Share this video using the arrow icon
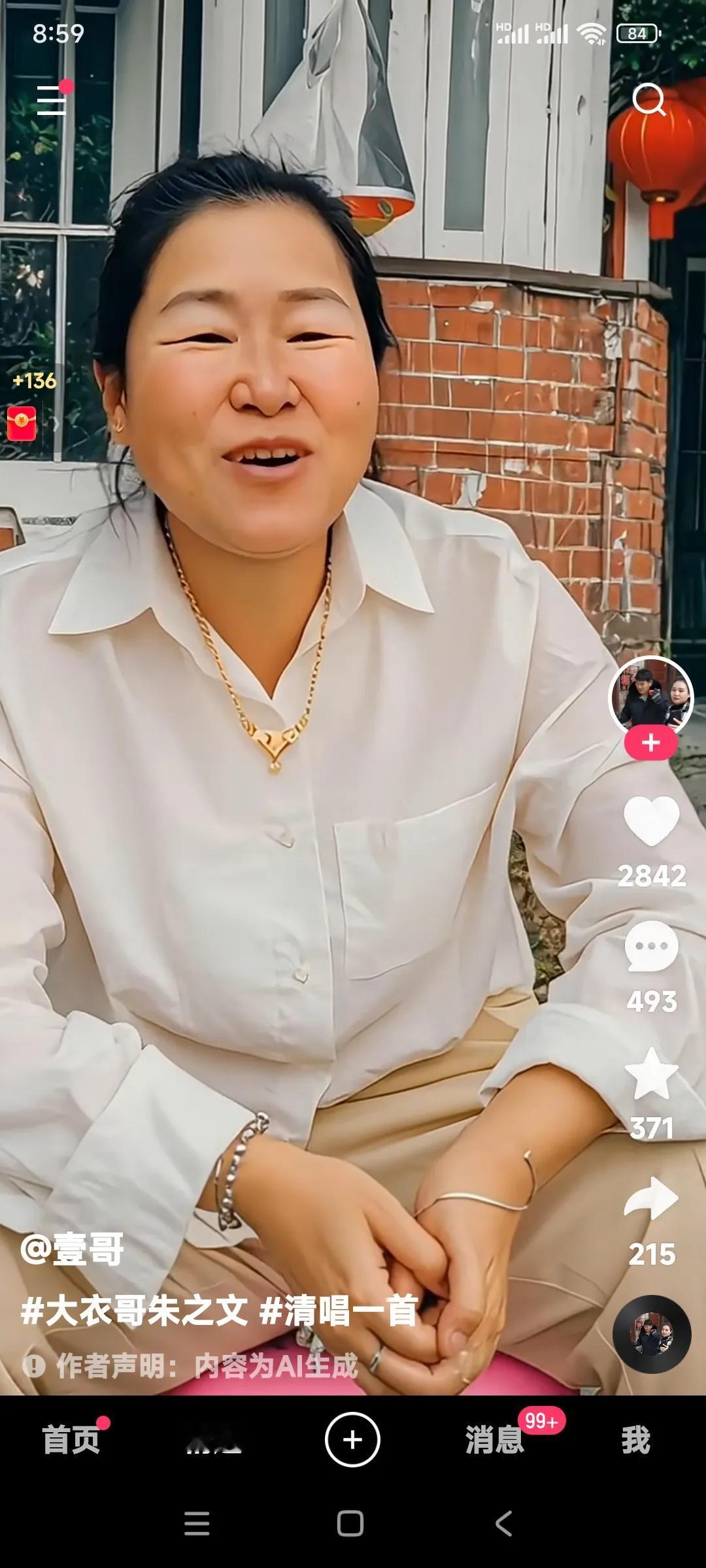706x1568 pixels. (651, 1199)
